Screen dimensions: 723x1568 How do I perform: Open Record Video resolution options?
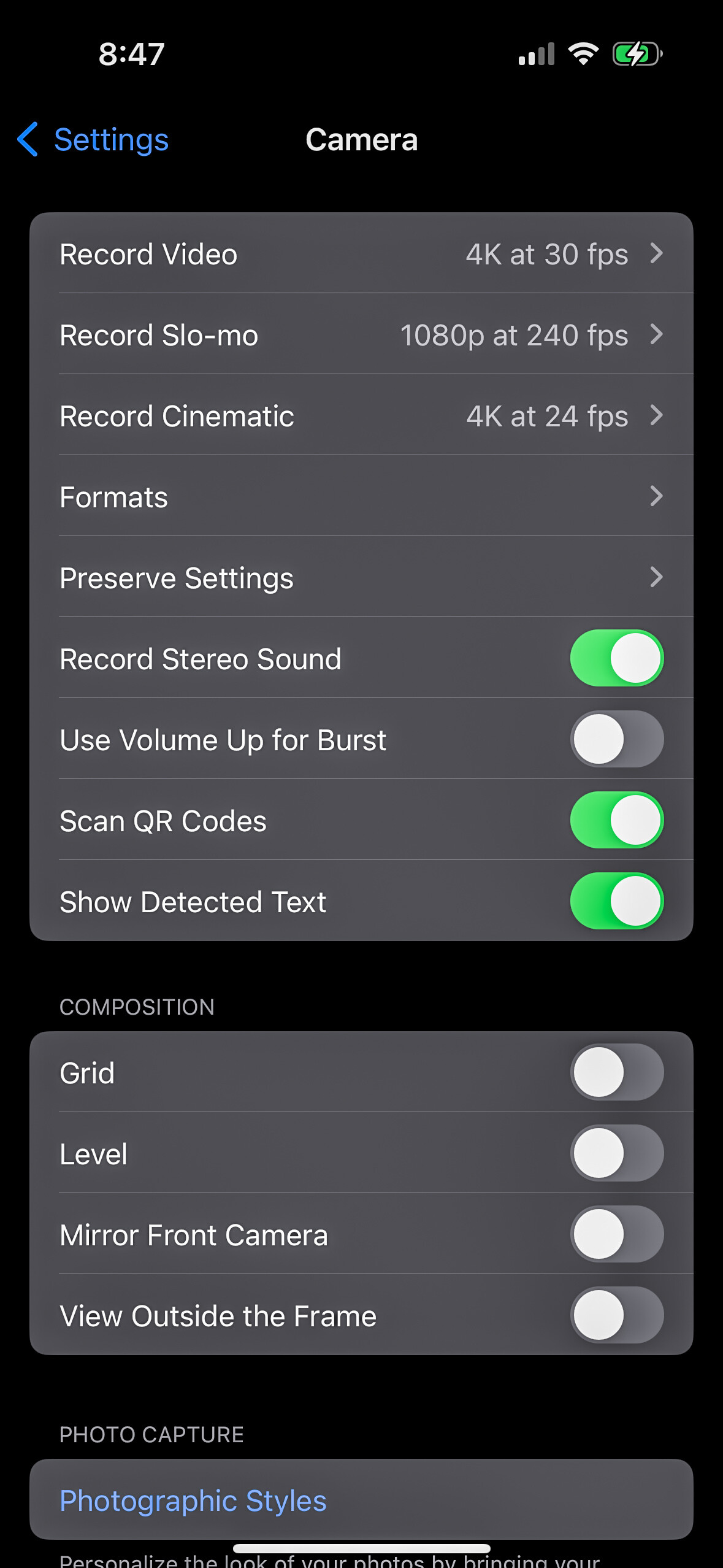click(x=361, y=253)
